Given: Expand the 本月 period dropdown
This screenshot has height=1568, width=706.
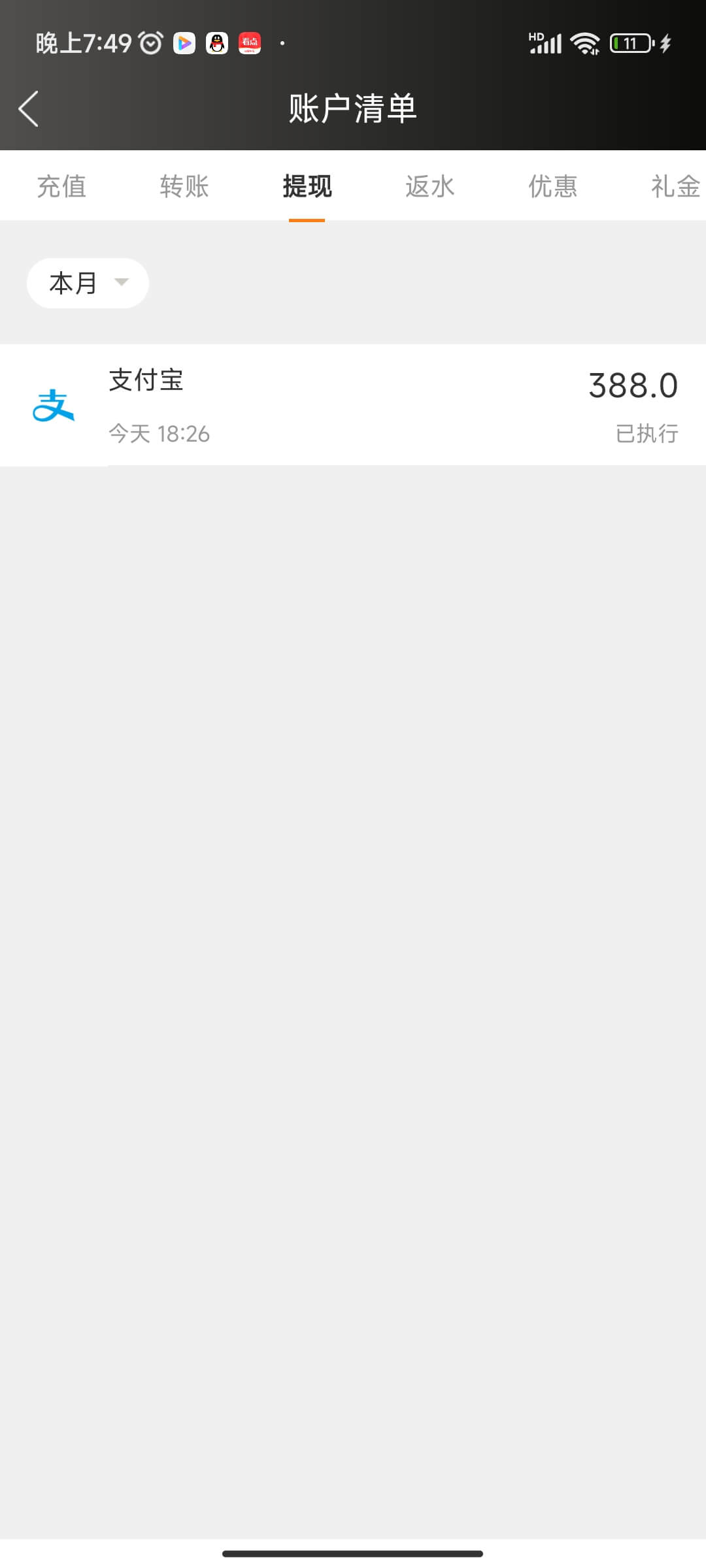Looking at the screenshot, I should pos(88,283).
